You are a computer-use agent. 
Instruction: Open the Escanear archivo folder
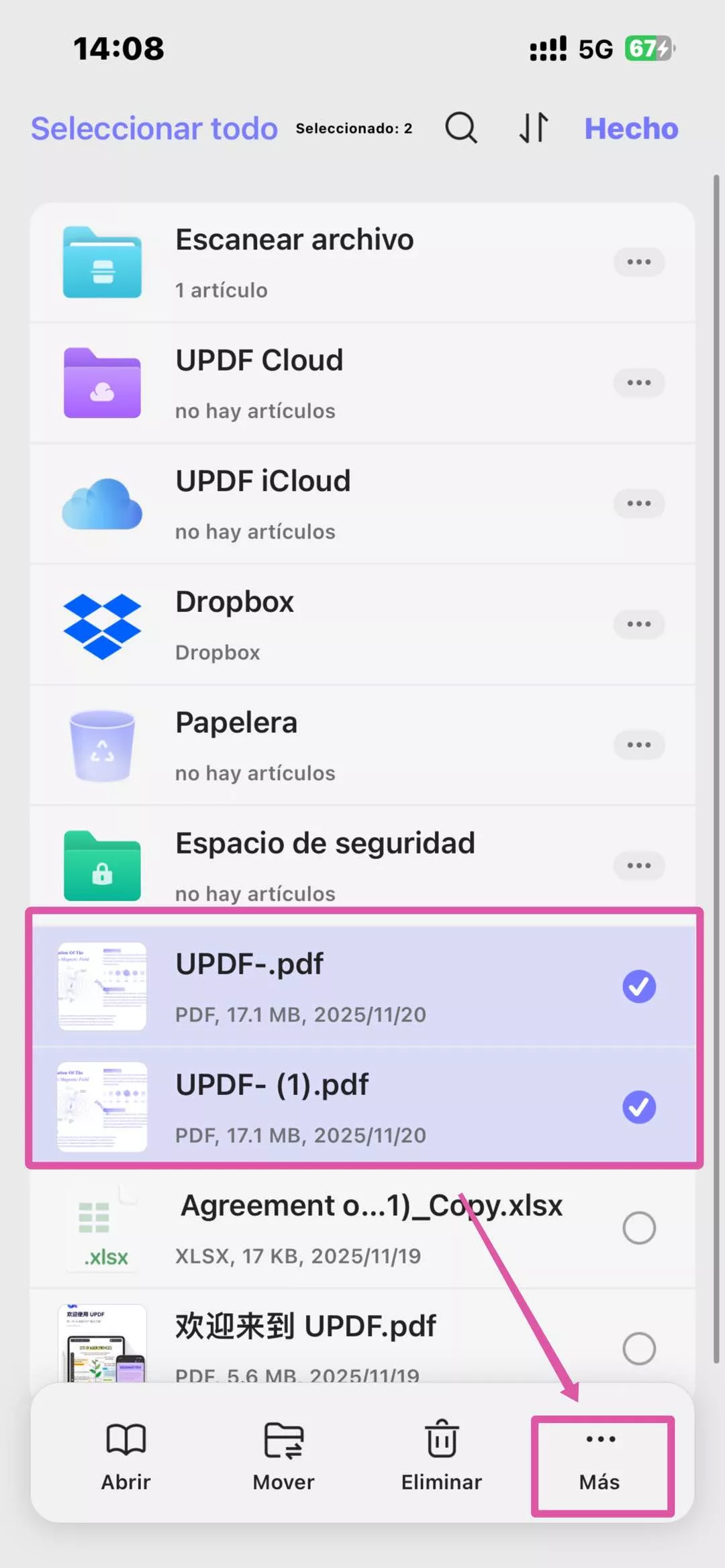(294, 262)
